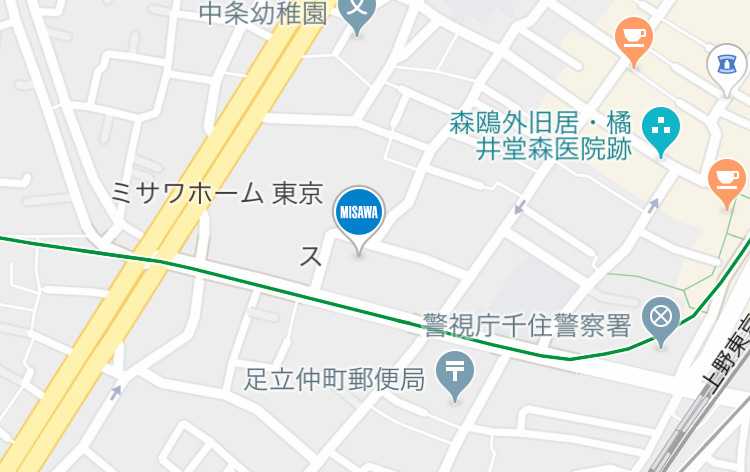750x472 pixels.
Task: Open the 森鴎外旧居・橘井堂森医院跡 landmark pin
Action: click(660, 127)
